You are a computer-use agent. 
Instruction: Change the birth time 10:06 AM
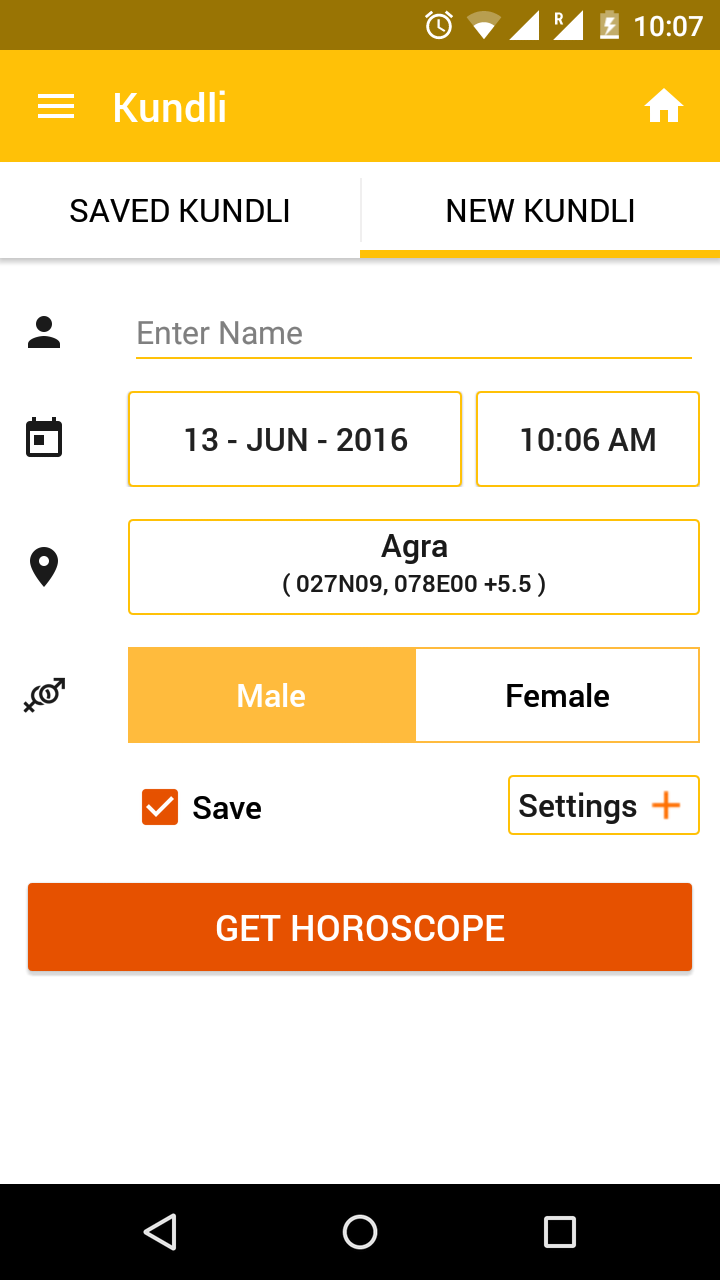tap(588, 440)
